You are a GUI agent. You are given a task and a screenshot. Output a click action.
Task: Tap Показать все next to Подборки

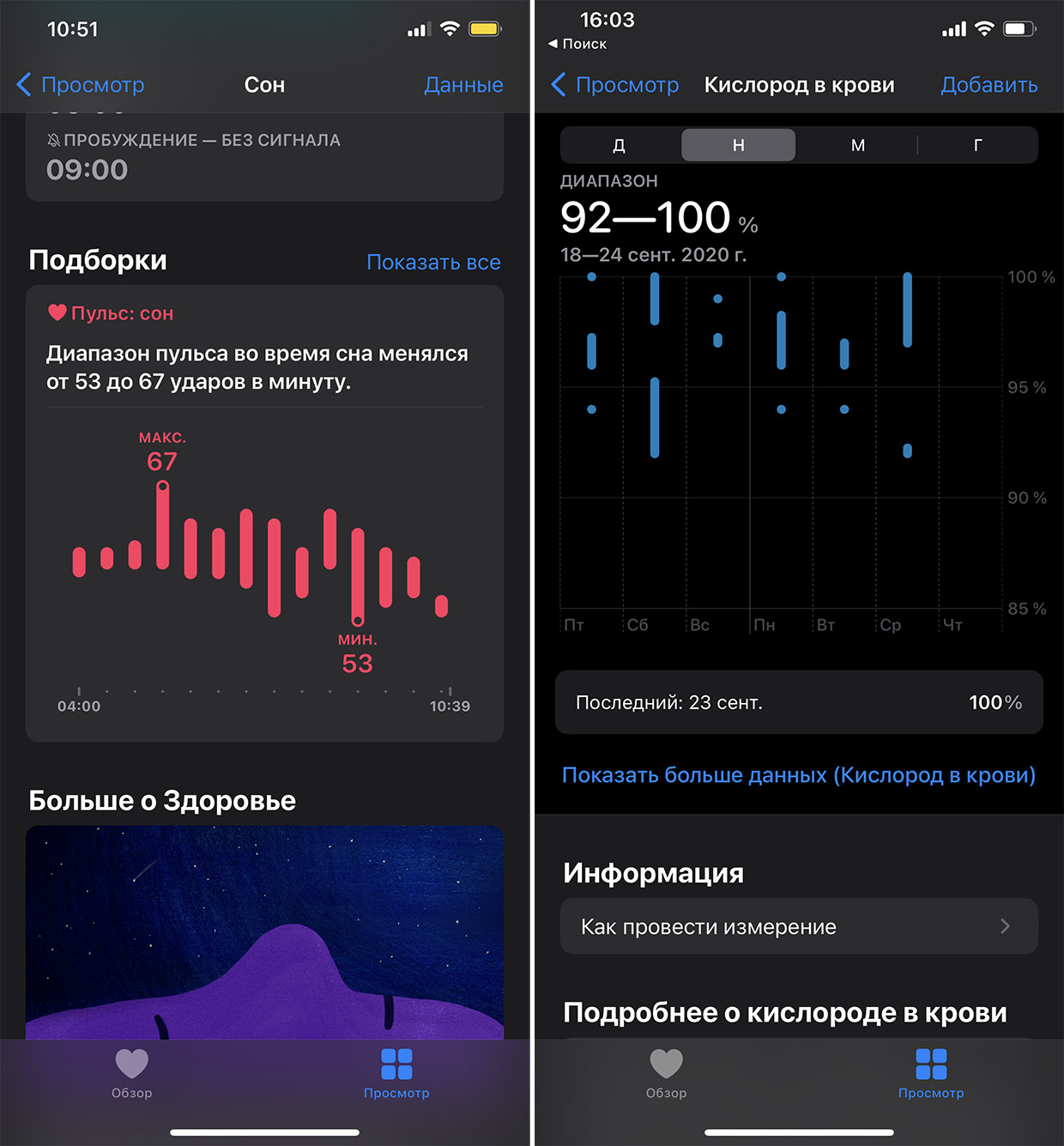pos(433,262)
